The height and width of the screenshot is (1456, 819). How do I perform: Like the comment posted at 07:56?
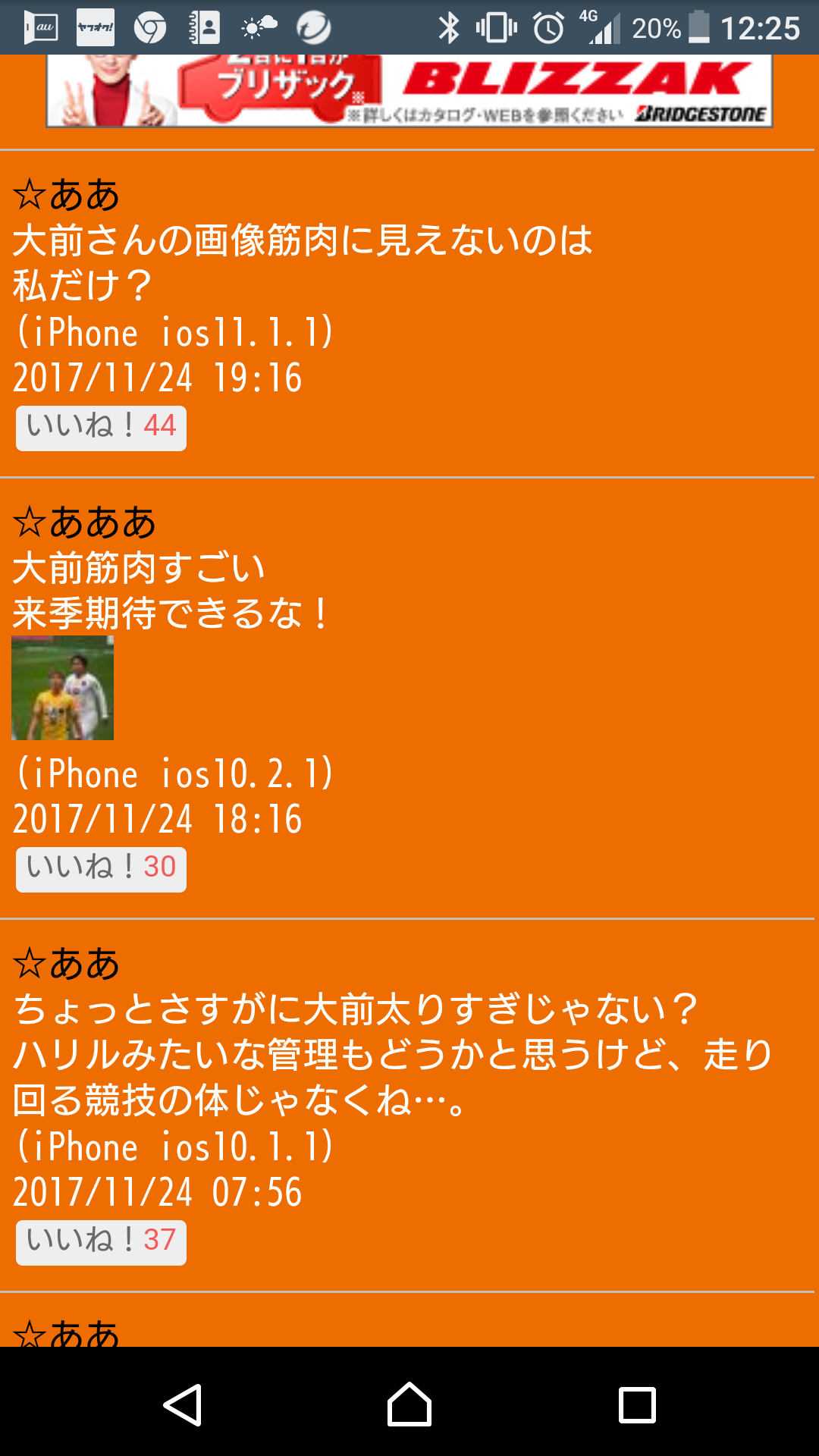point(101,1242)
